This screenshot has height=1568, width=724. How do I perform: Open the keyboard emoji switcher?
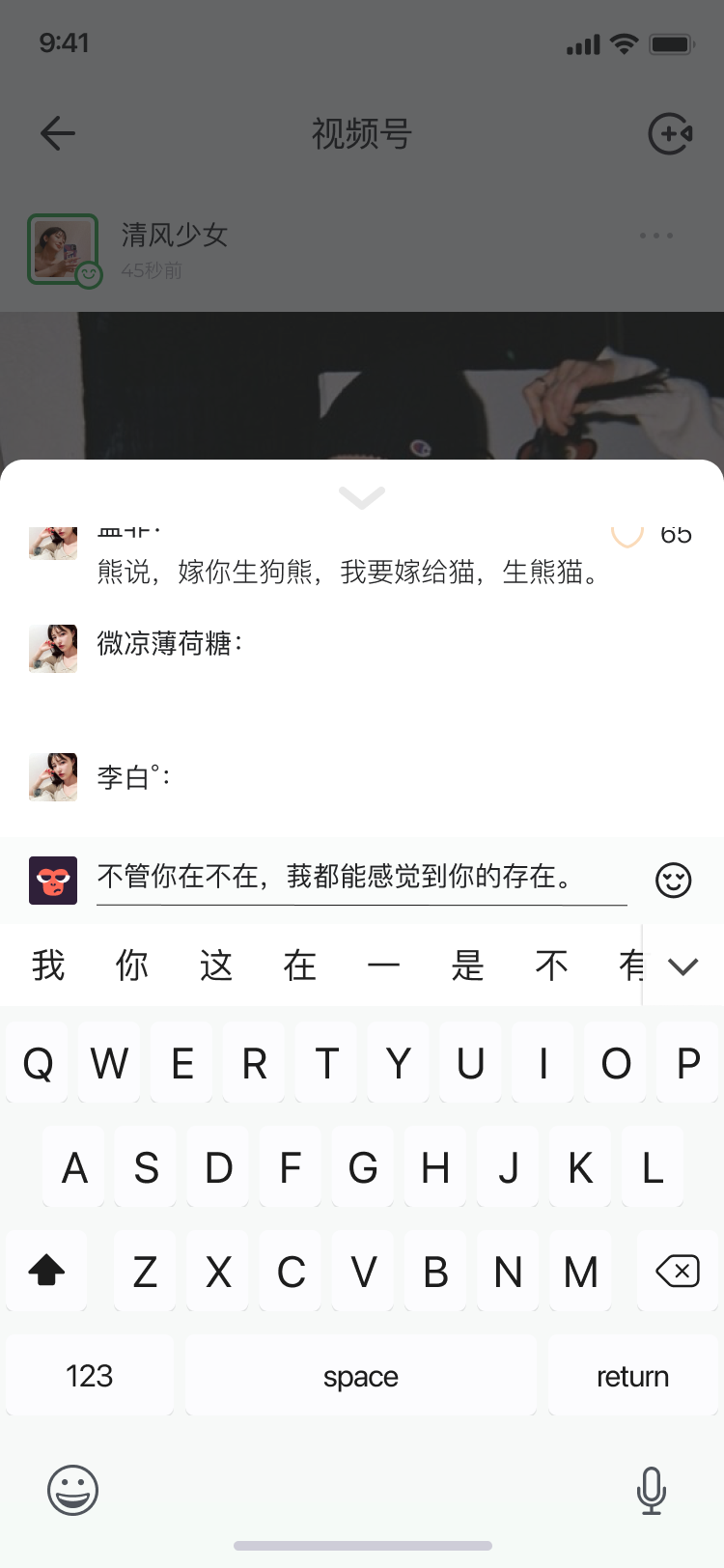tap(73, 1489)
